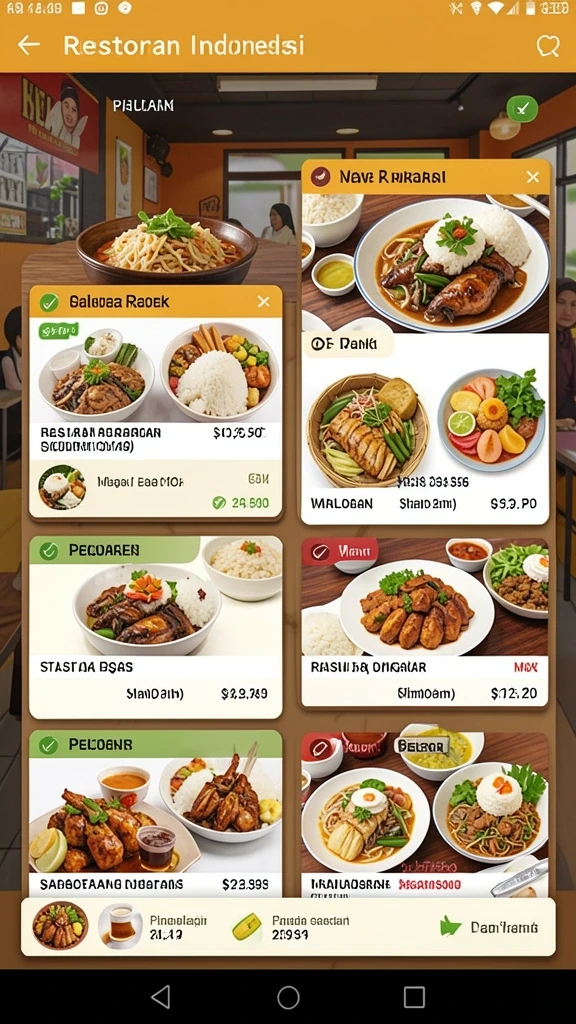Image resolution: width=576 pixels, height=1024 pixels.
Task: Open recent apps from system navigation
Action: click(414, 997)
